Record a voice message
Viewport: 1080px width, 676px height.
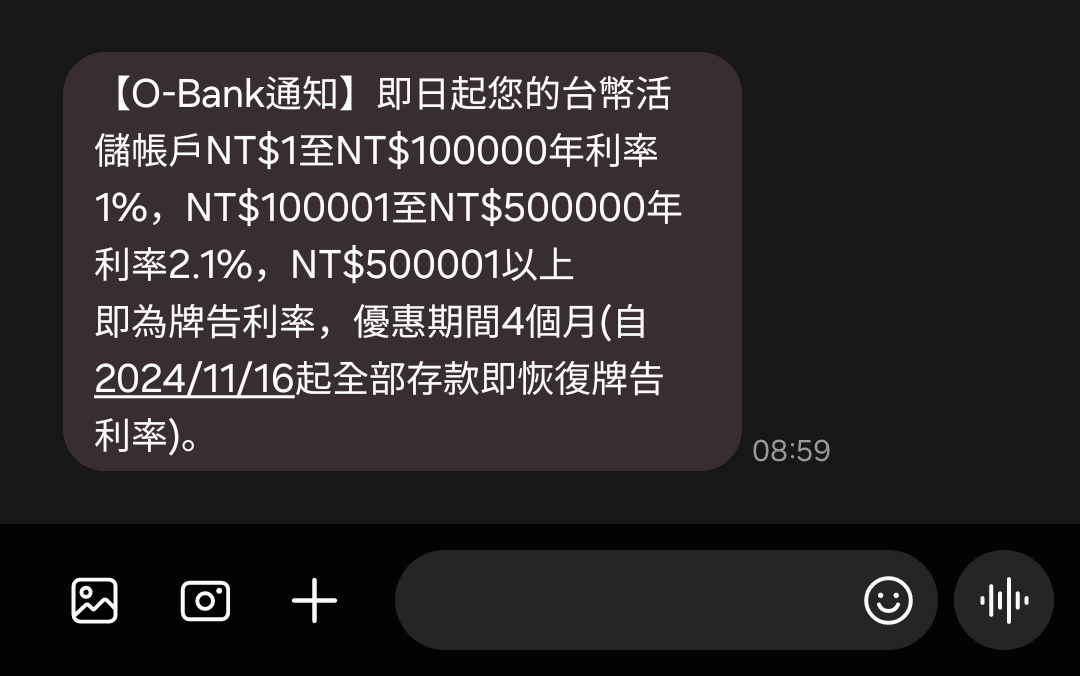pyautogui.click(x=1004, y=601)
